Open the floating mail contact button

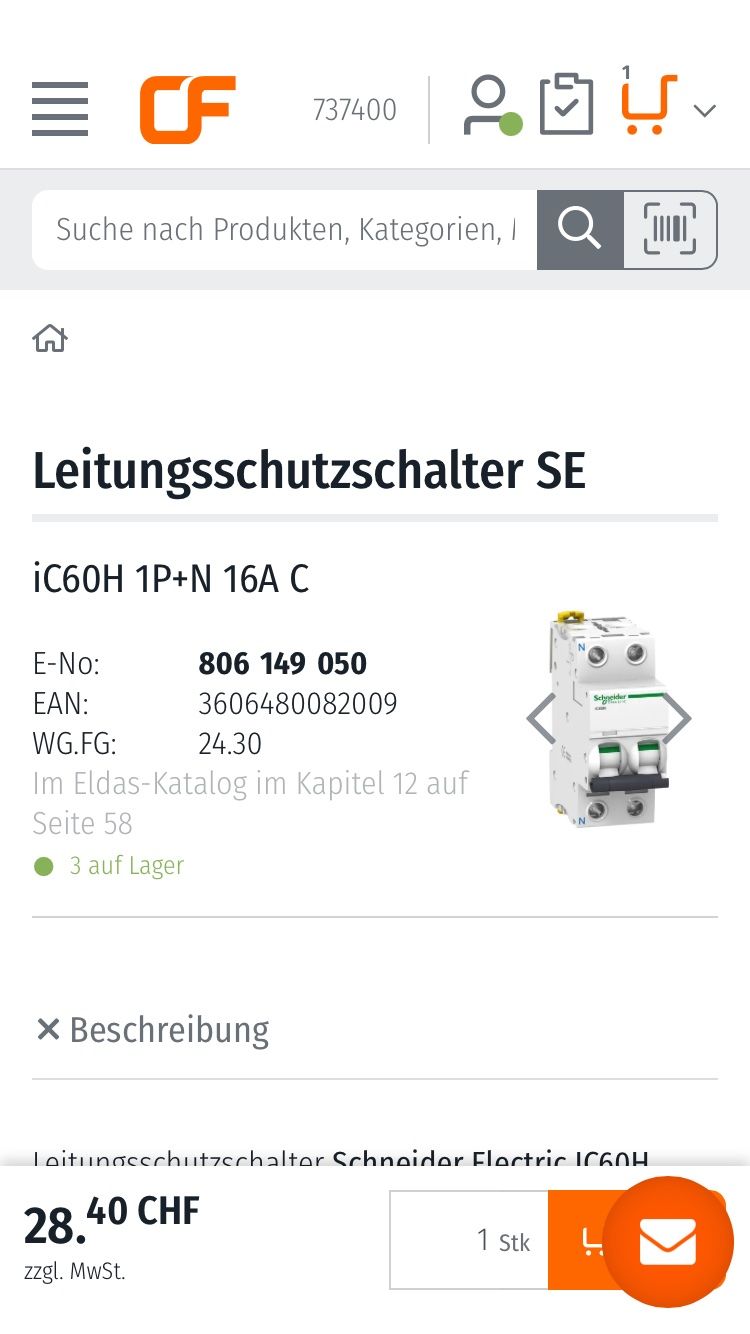668,1243
